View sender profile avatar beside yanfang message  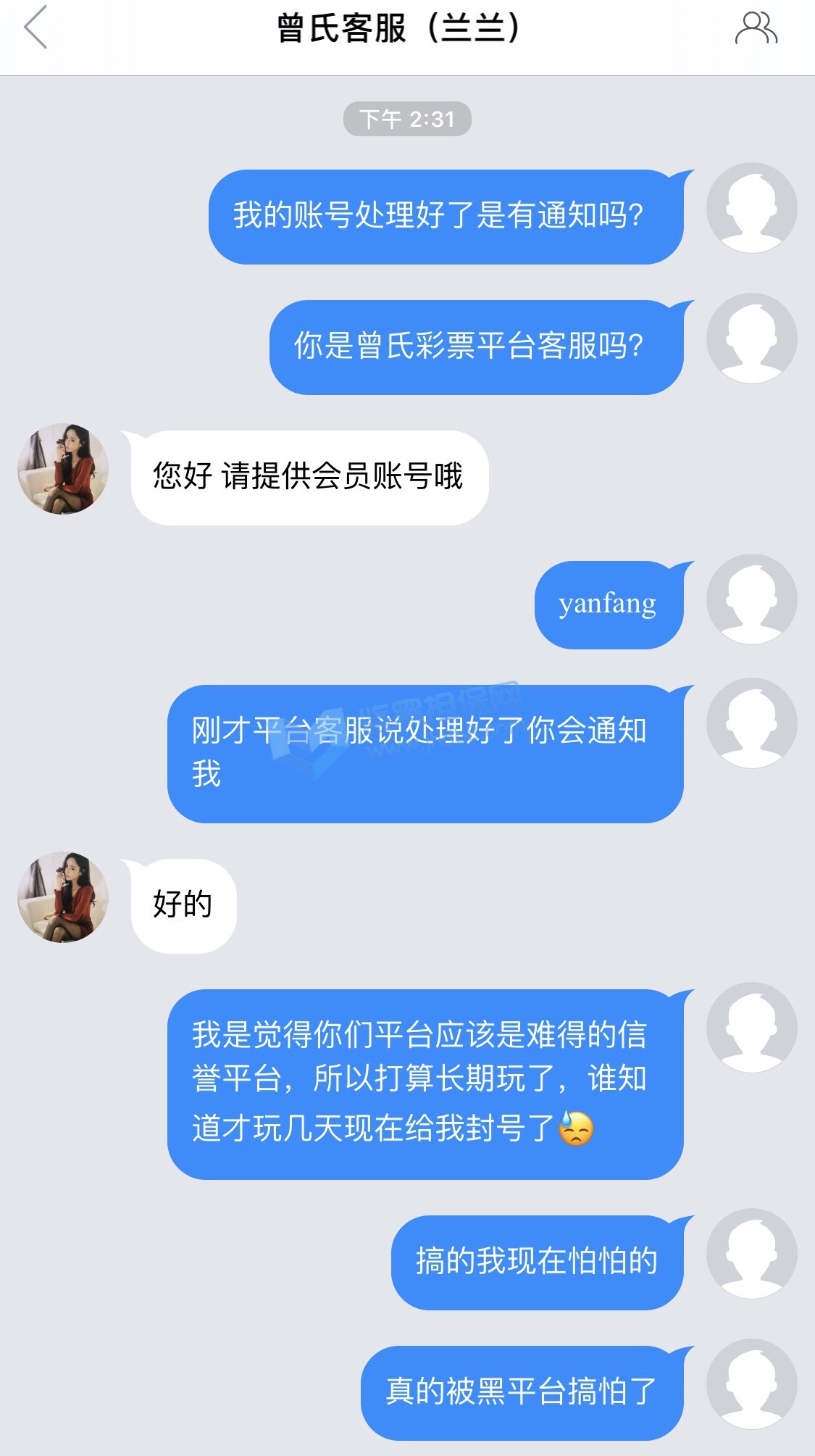tap(751, 599)
